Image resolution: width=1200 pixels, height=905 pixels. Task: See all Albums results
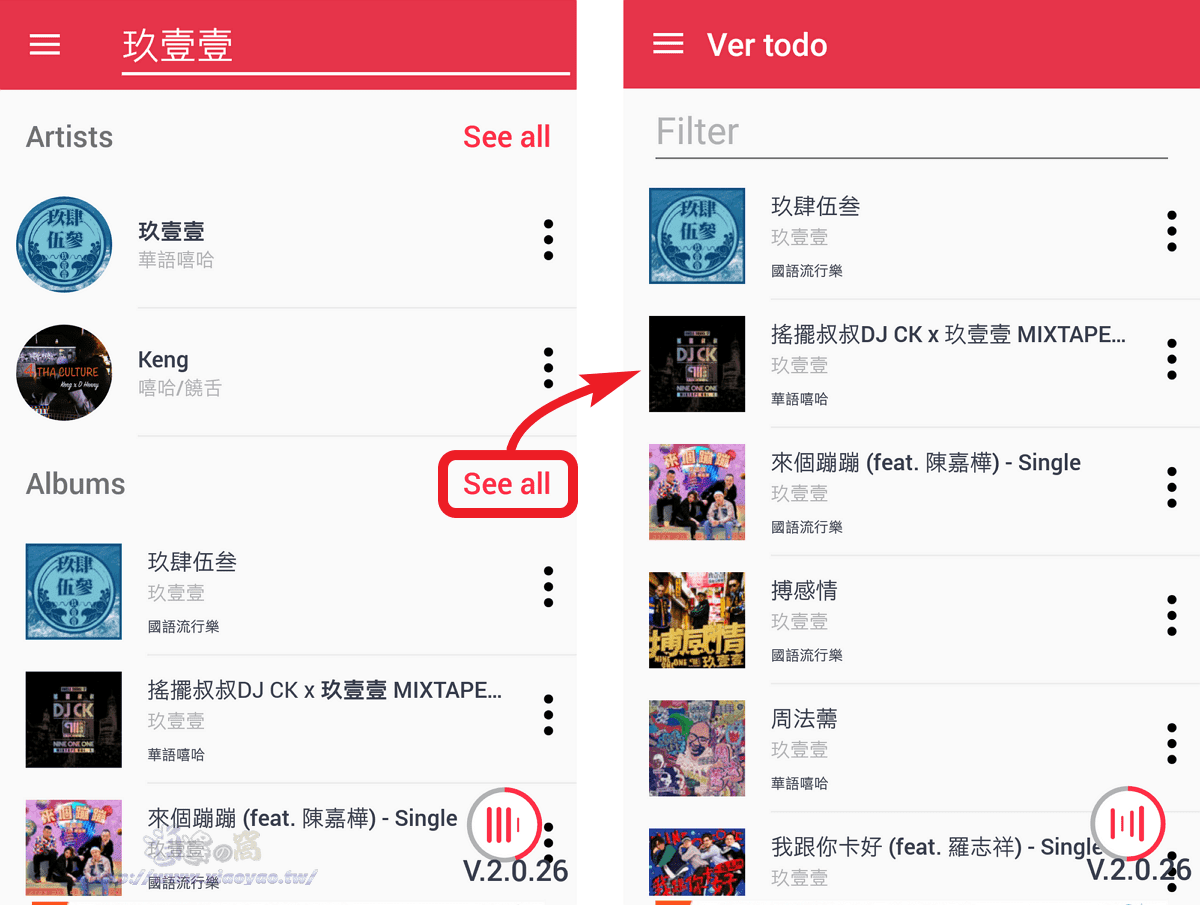tap(506, 484)
